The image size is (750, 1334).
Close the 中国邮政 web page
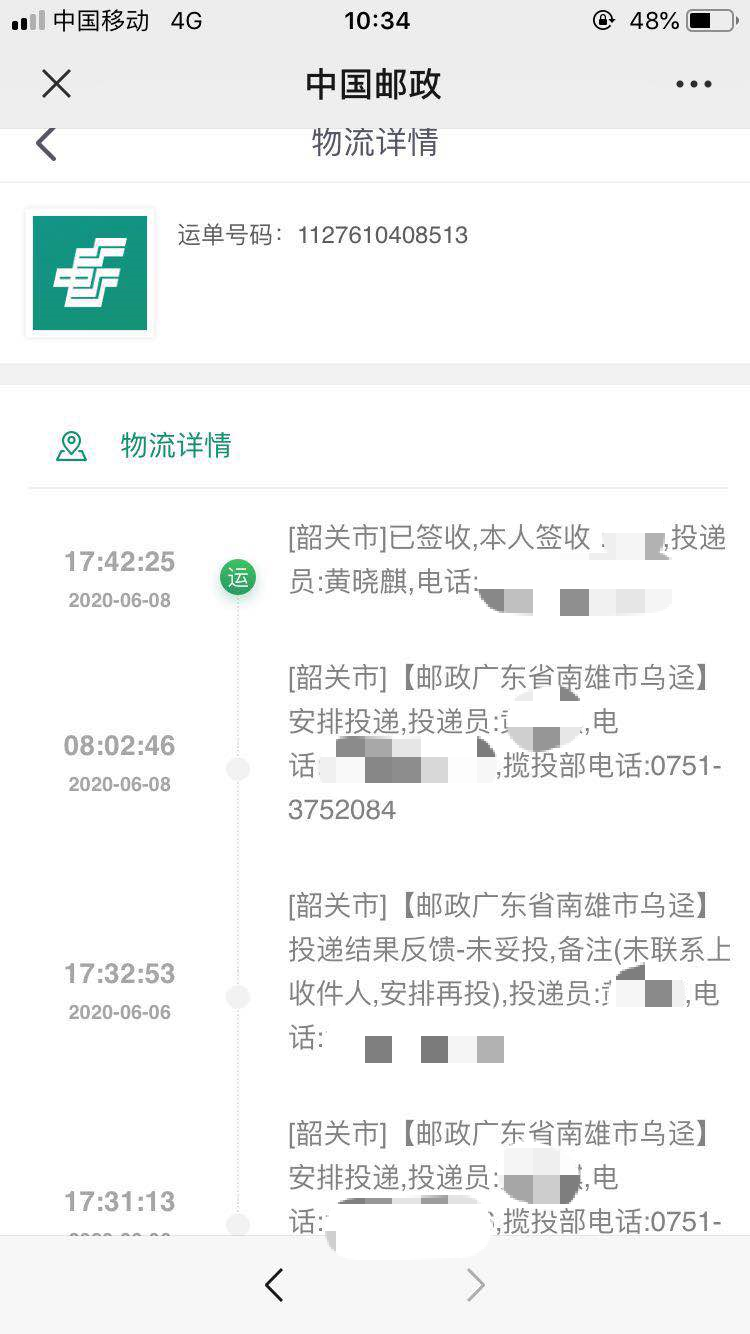[x=56, y=84]
